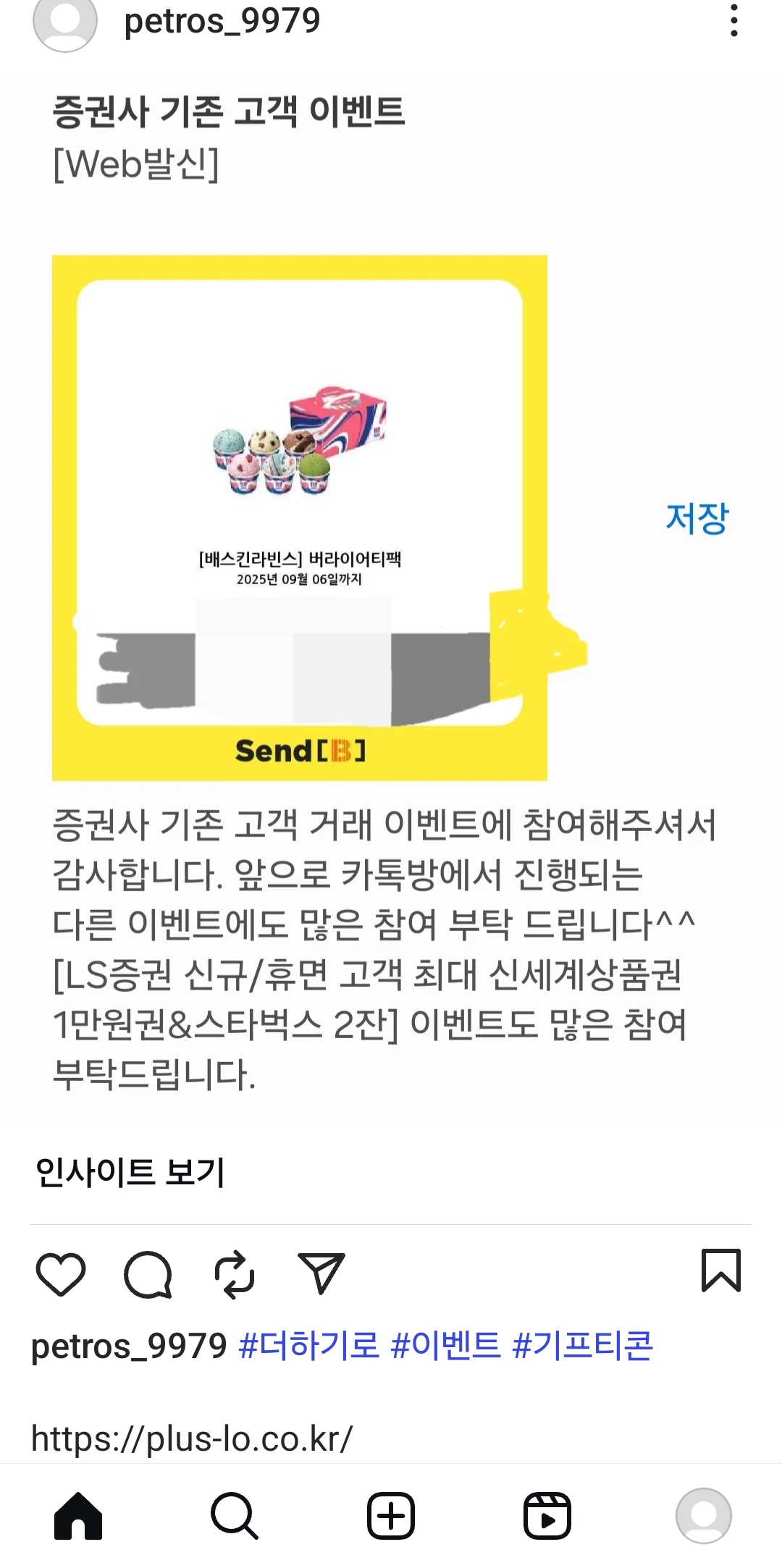Image resolution: width=782 pixels, height=1568 pixels.
Task: Open the post image tile
Action: [300, 518]
